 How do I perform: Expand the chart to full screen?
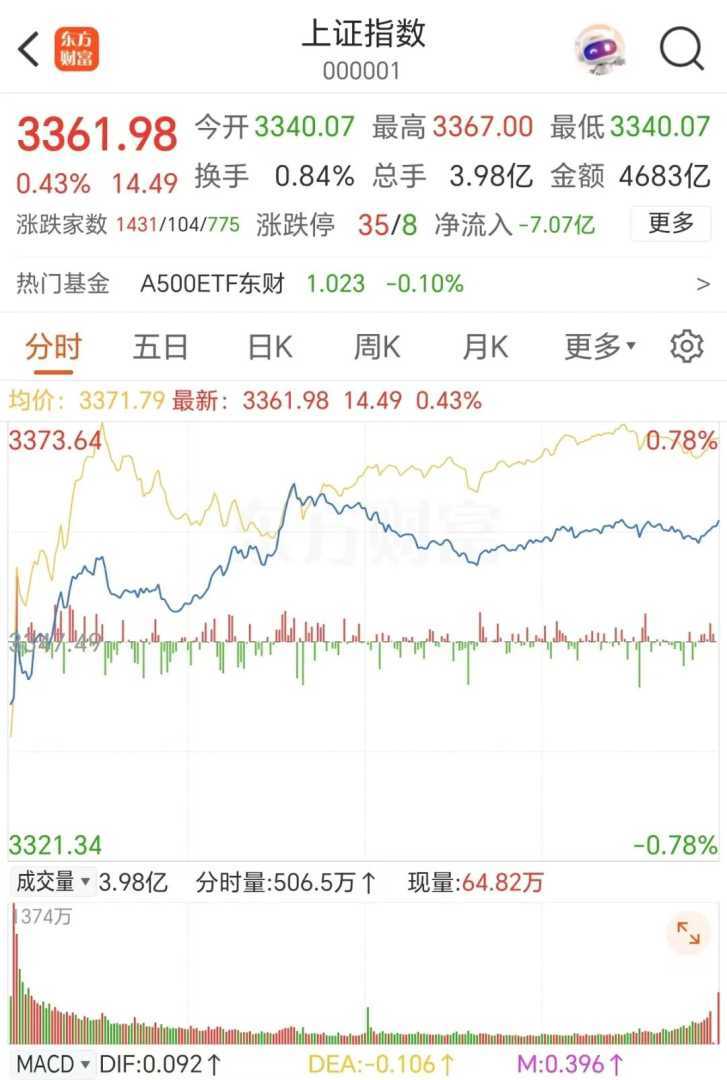[x=688, y=933]
